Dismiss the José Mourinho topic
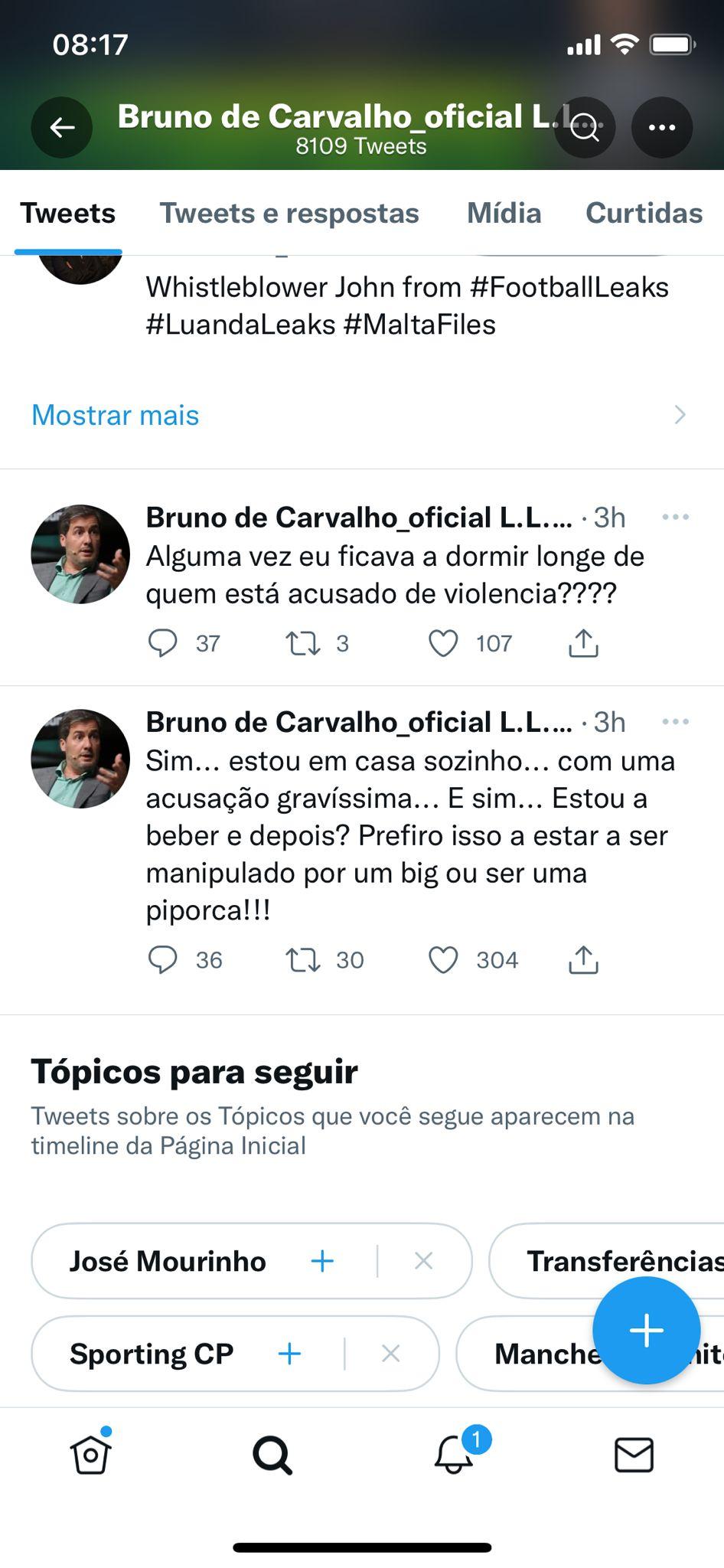The image size is (724, 1568). point(424,1260)
